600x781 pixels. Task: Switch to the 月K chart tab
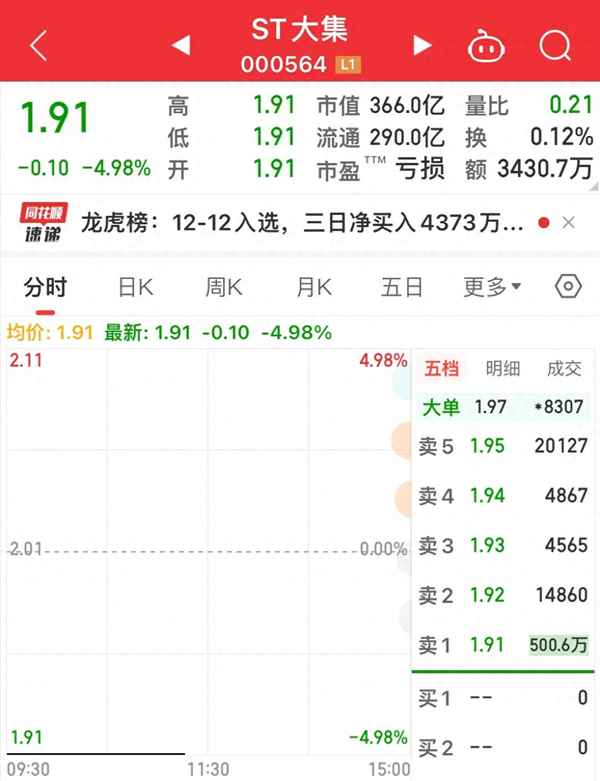coord(313,288)
